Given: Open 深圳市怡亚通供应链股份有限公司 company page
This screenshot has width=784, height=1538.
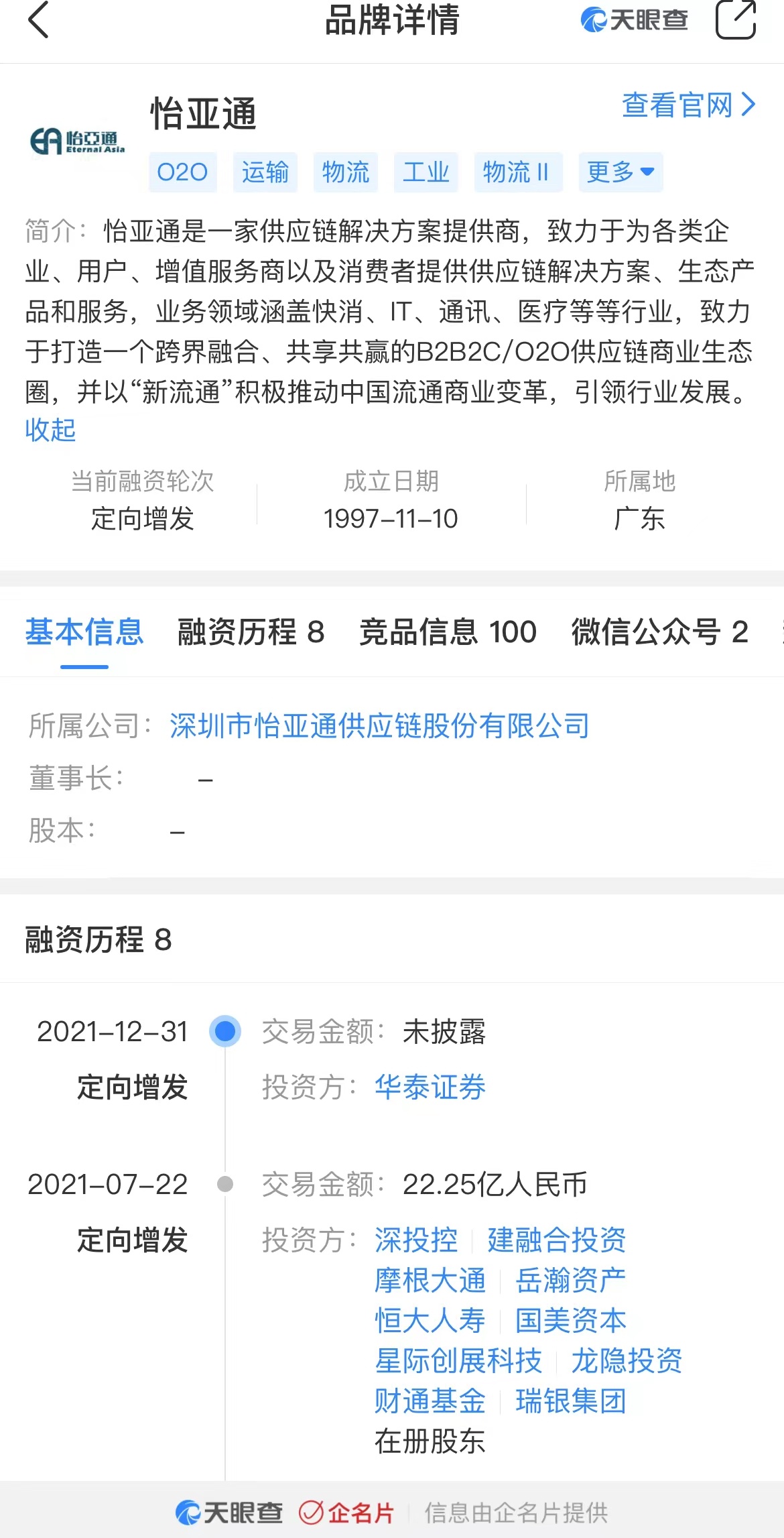Looking at the screenshot, I should point(379,725).
